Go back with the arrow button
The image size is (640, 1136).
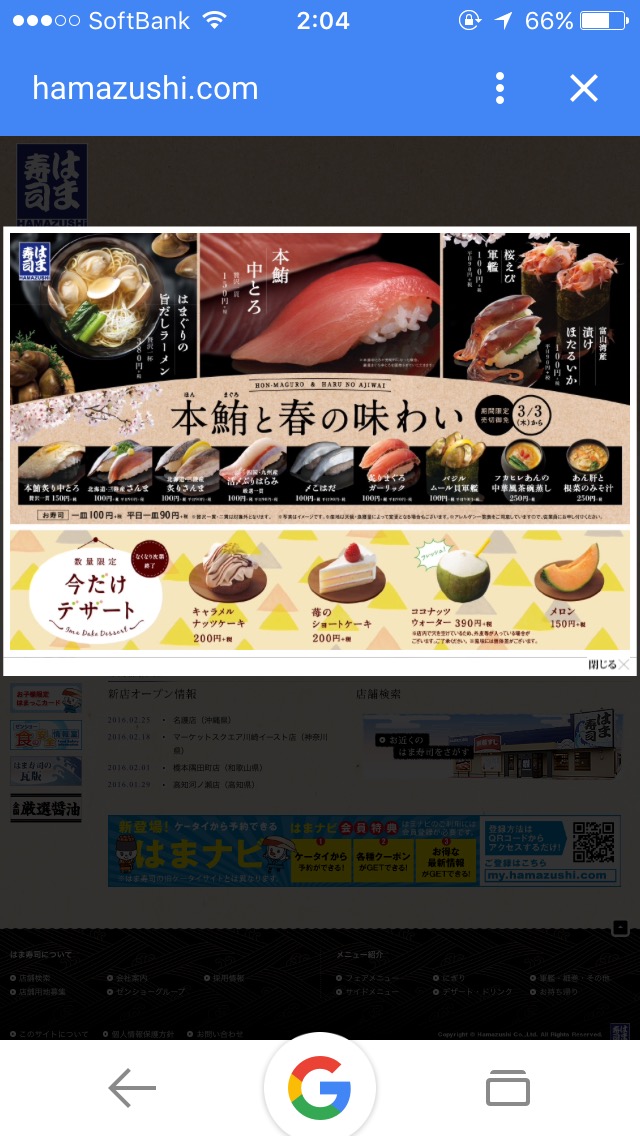[132, 1088]
